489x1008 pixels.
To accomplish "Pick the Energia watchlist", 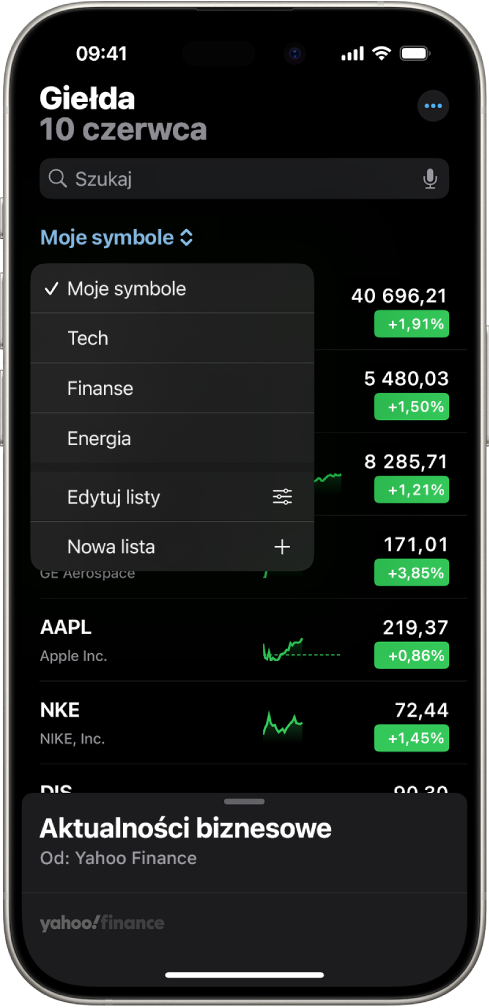I will 172,438.
